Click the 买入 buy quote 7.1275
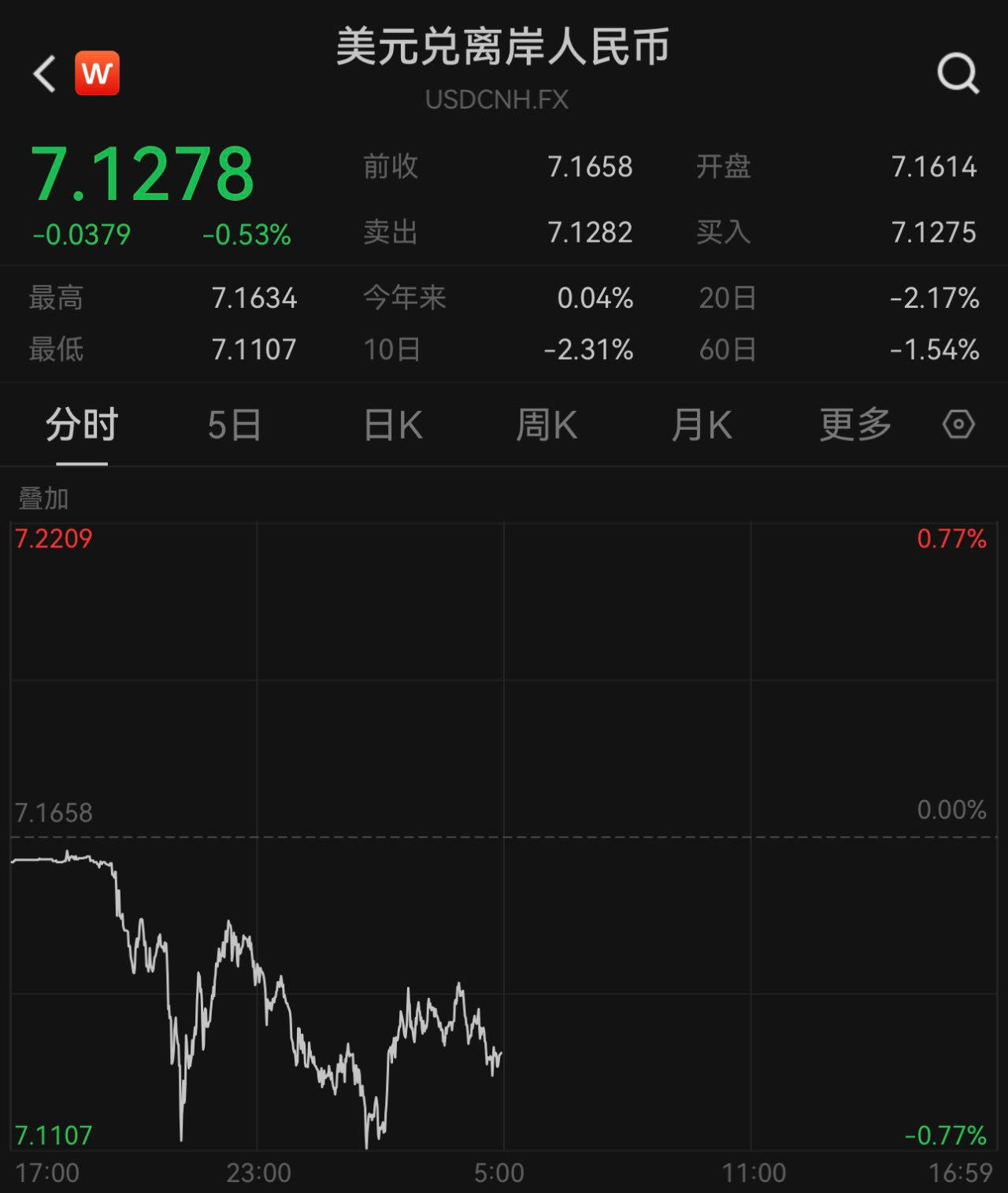This screenshot has width=1008, height=1193. 934,232
